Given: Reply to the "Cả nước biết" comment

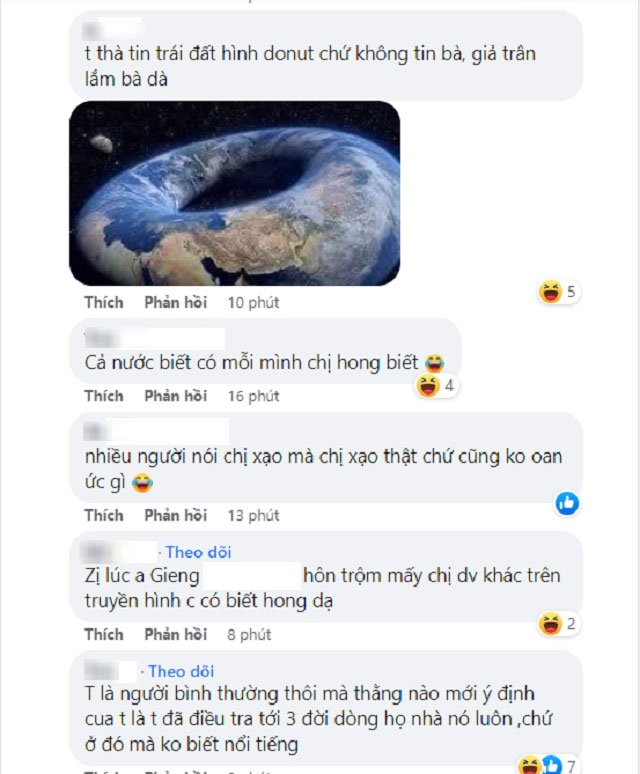Looking at the screenshot, I should pyautogui.click(x=175, y=396).
